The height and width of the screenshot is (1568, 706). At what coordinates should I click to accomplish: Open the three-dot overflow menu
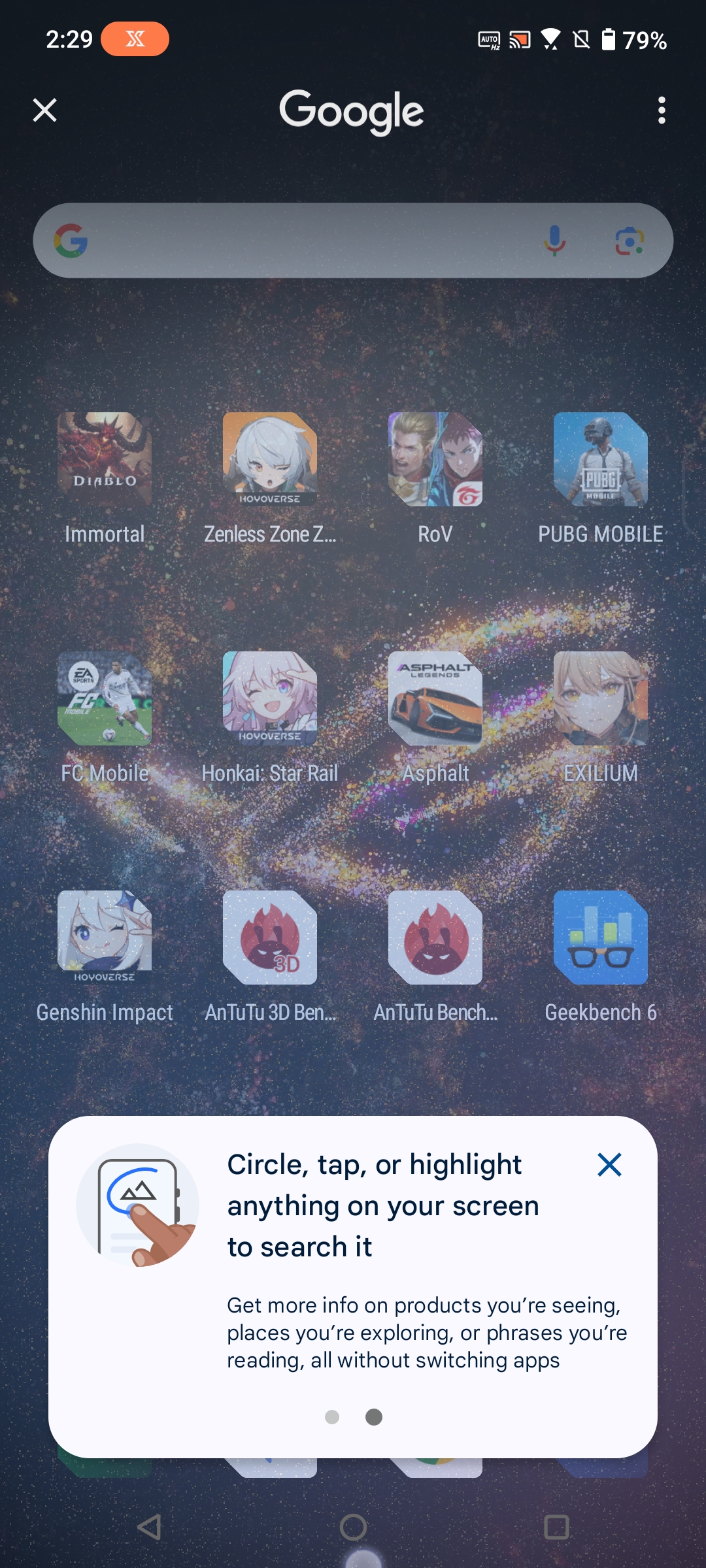(662, 110)
